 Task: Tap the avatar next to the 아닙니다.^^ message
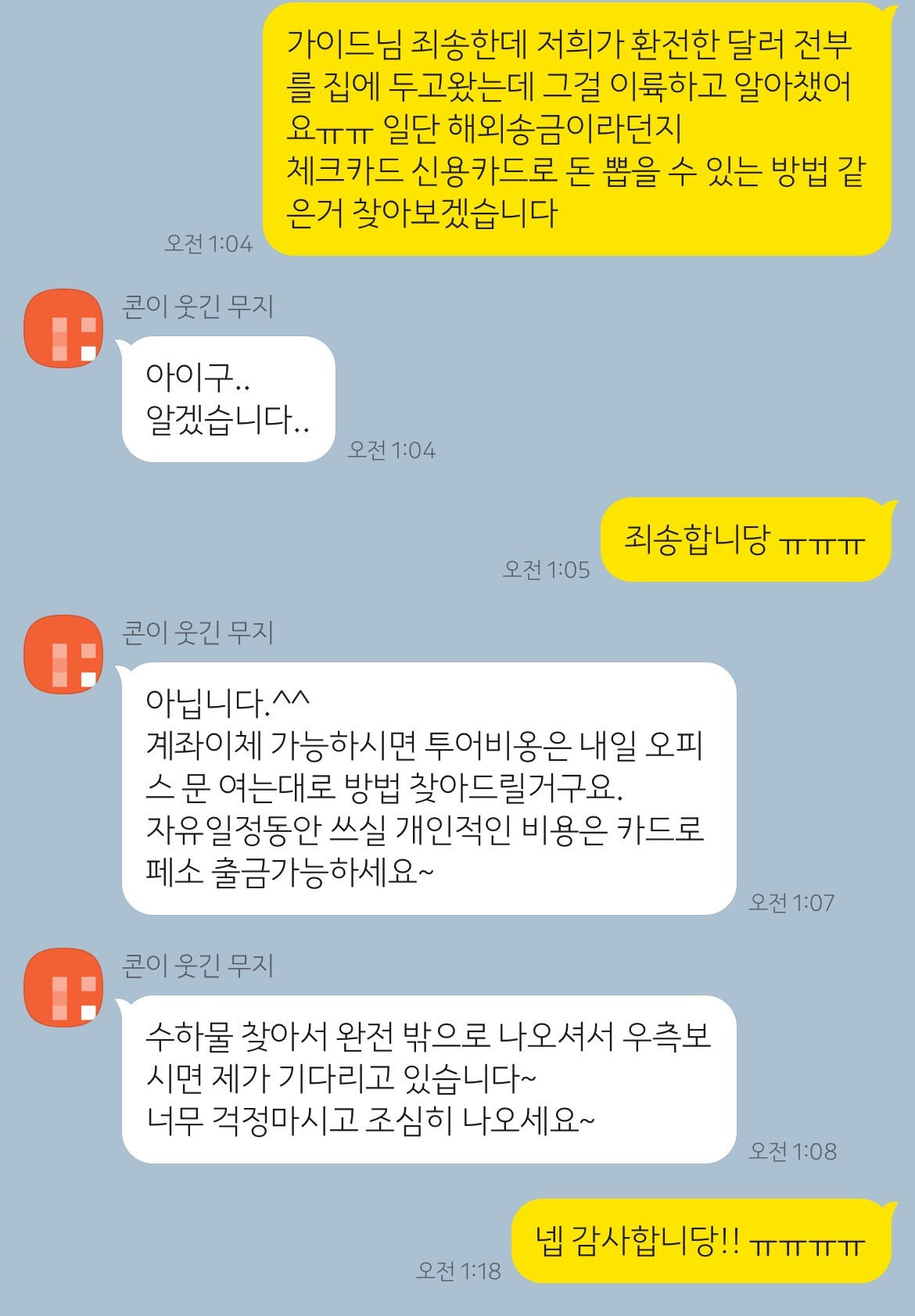click(x=63, y=654)
